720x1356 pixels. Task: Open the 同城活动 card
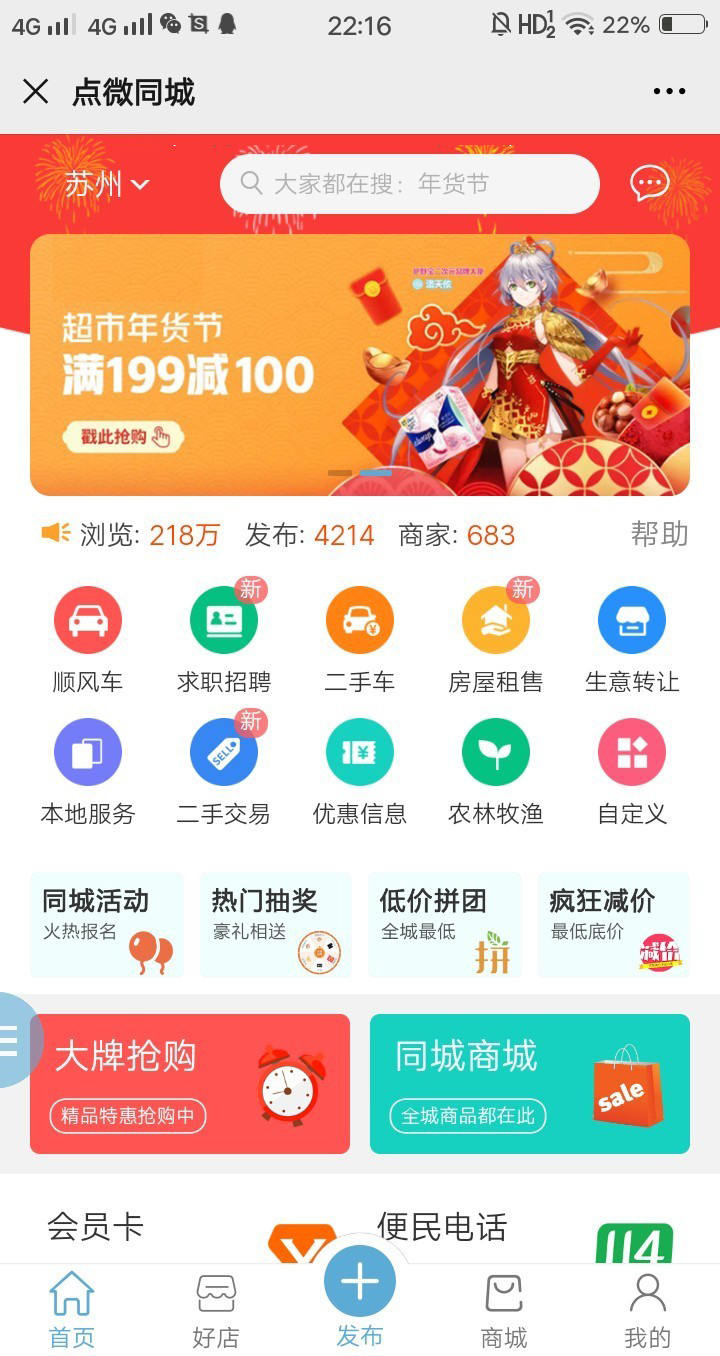pos(107,924)
